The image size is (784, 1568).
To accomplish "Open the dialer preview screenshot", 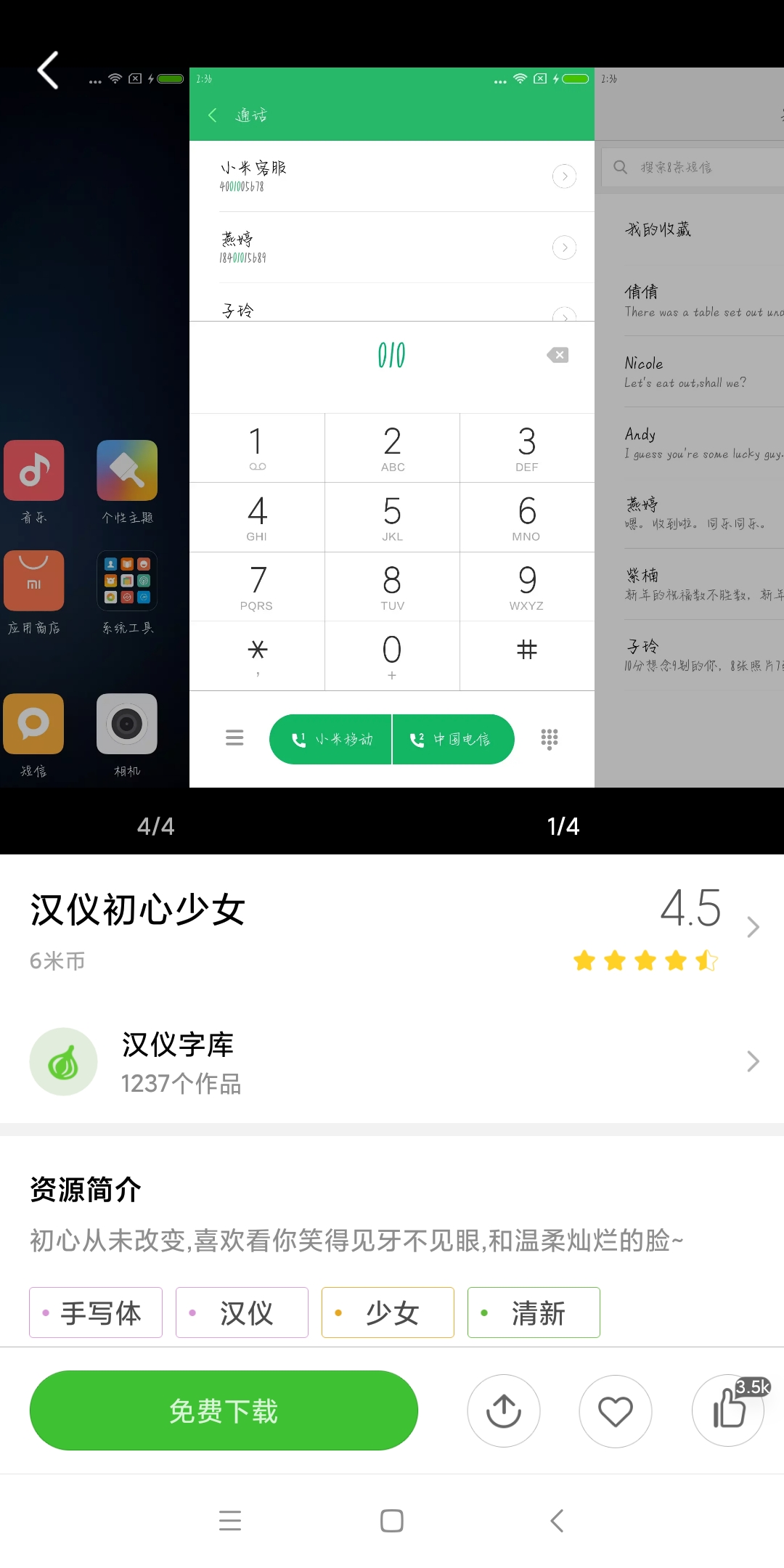I will [391, 427].
